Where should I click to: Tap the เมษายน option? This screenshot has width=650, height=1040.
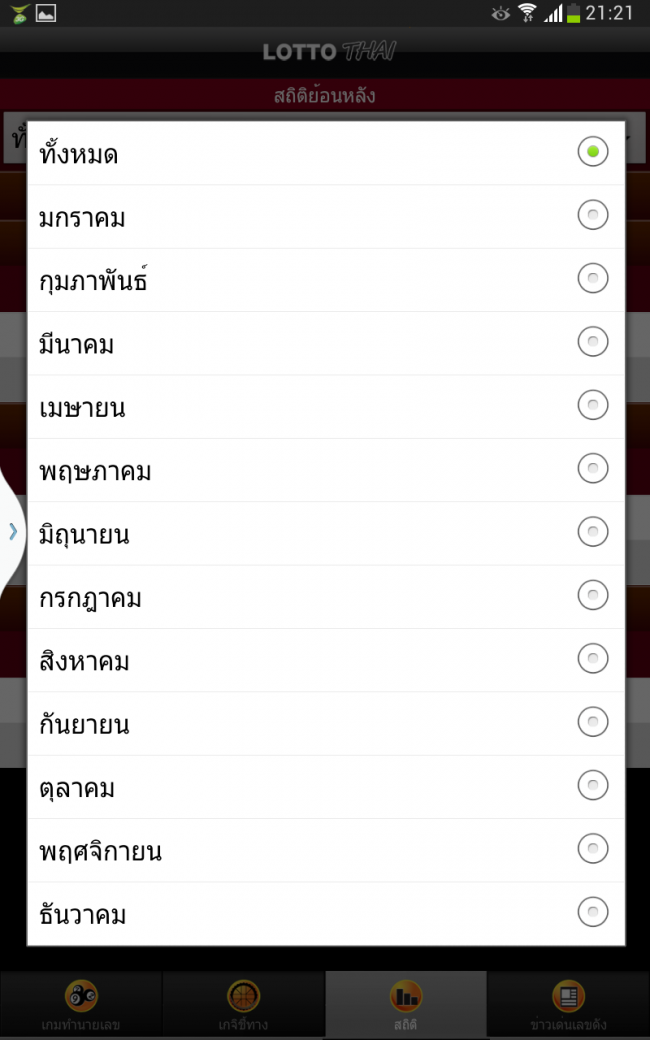click(x=326, y=407)
